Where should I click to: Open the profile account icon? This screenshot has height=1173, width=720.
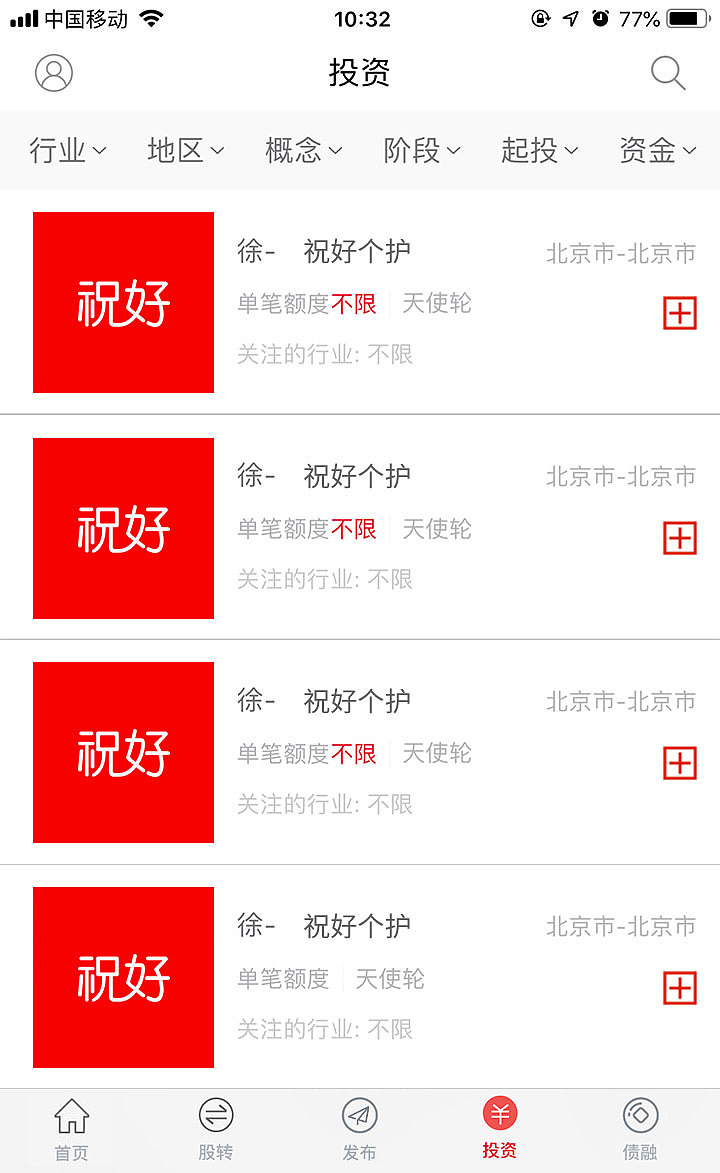tap(54, 73)
